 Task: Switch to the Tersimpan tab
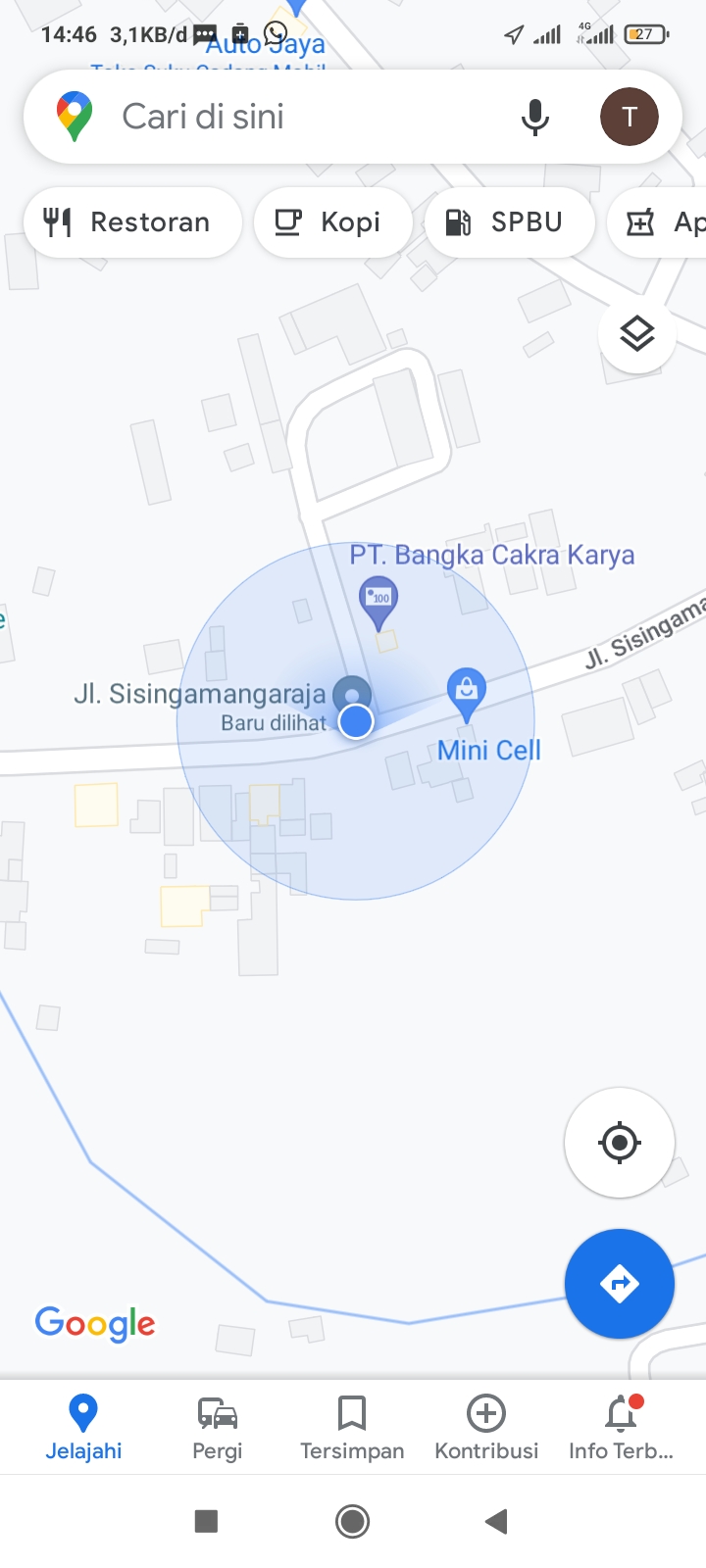point(352,1427)
